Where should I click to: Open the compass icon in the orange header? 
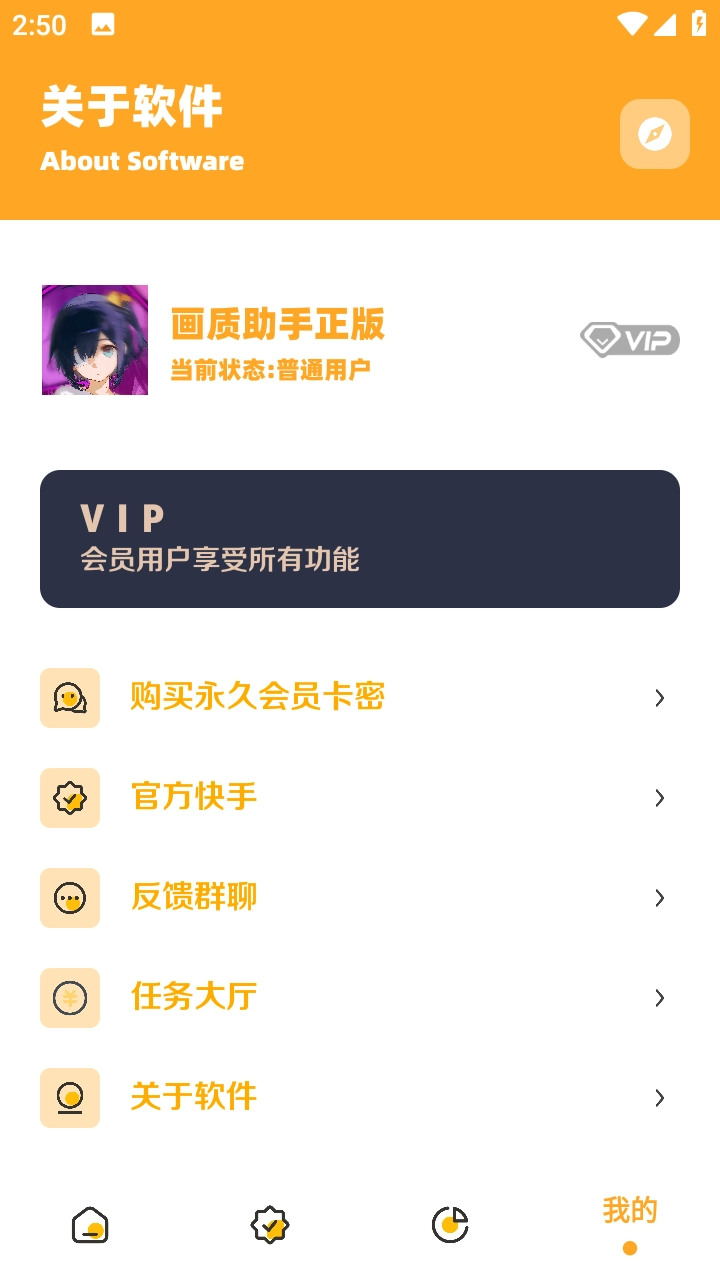click(655, 134)
